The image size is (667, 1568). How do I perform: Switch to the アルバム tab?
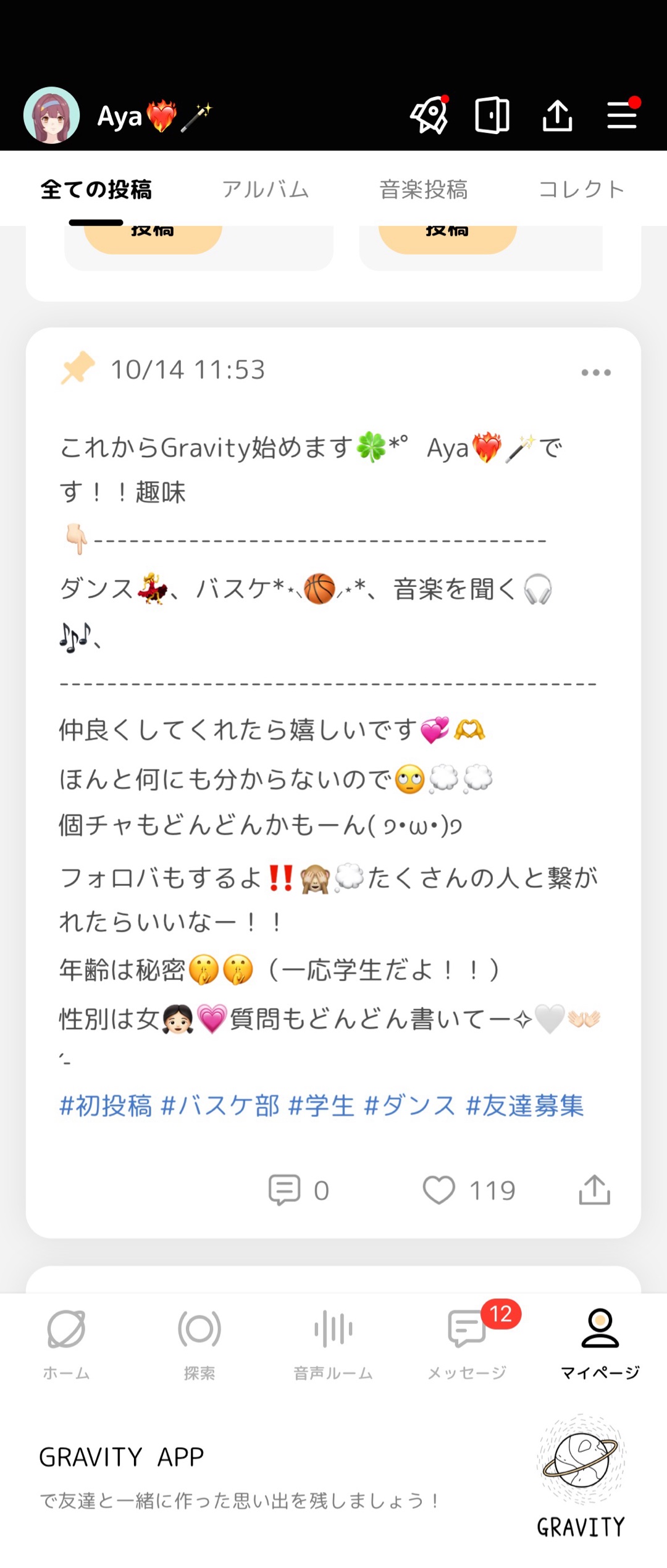pos(266,189)
